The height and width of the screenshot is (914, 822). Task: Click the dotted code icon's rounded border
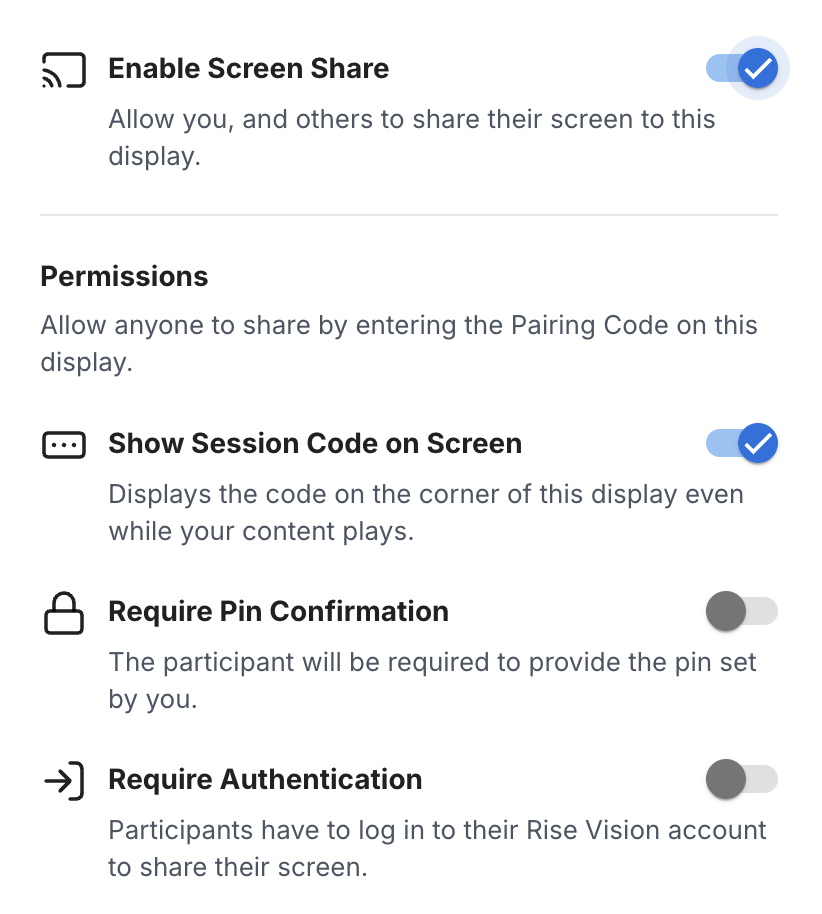pos(64,443)
